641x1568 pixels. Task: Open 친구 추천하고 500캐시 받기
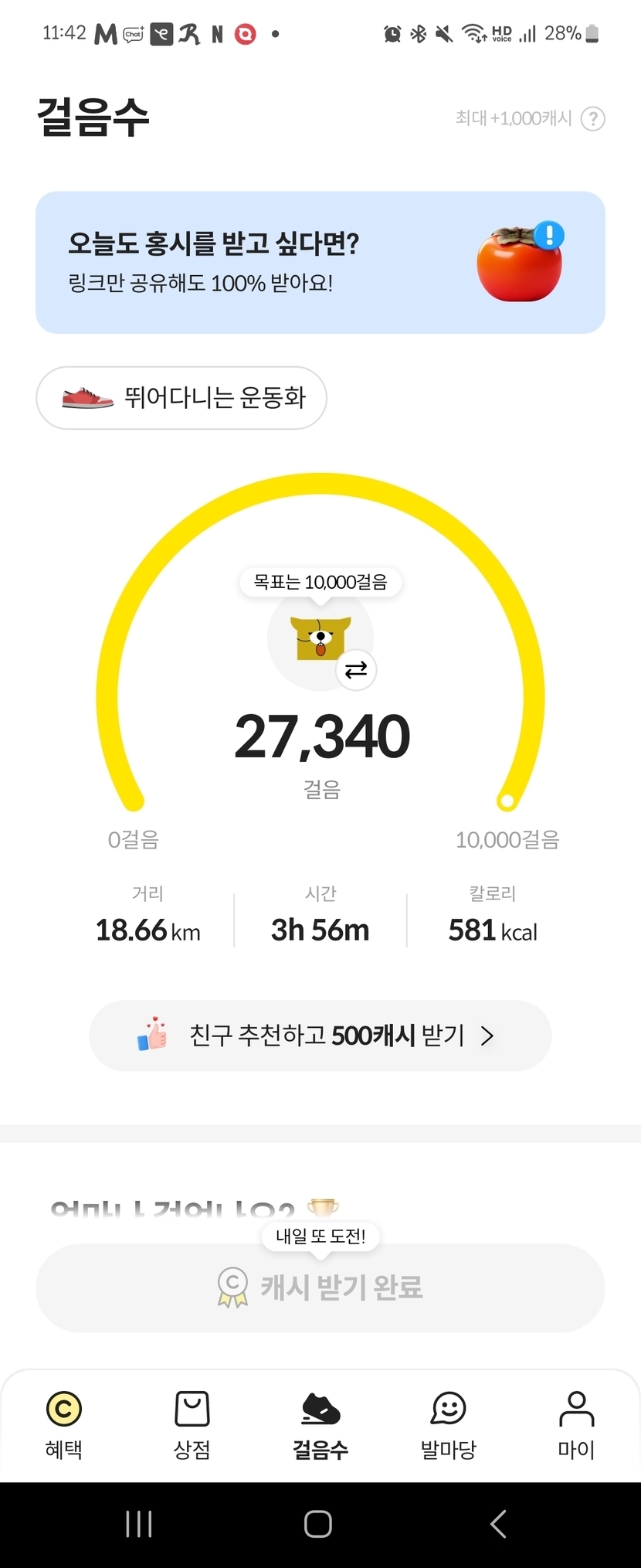(320, 1036)
